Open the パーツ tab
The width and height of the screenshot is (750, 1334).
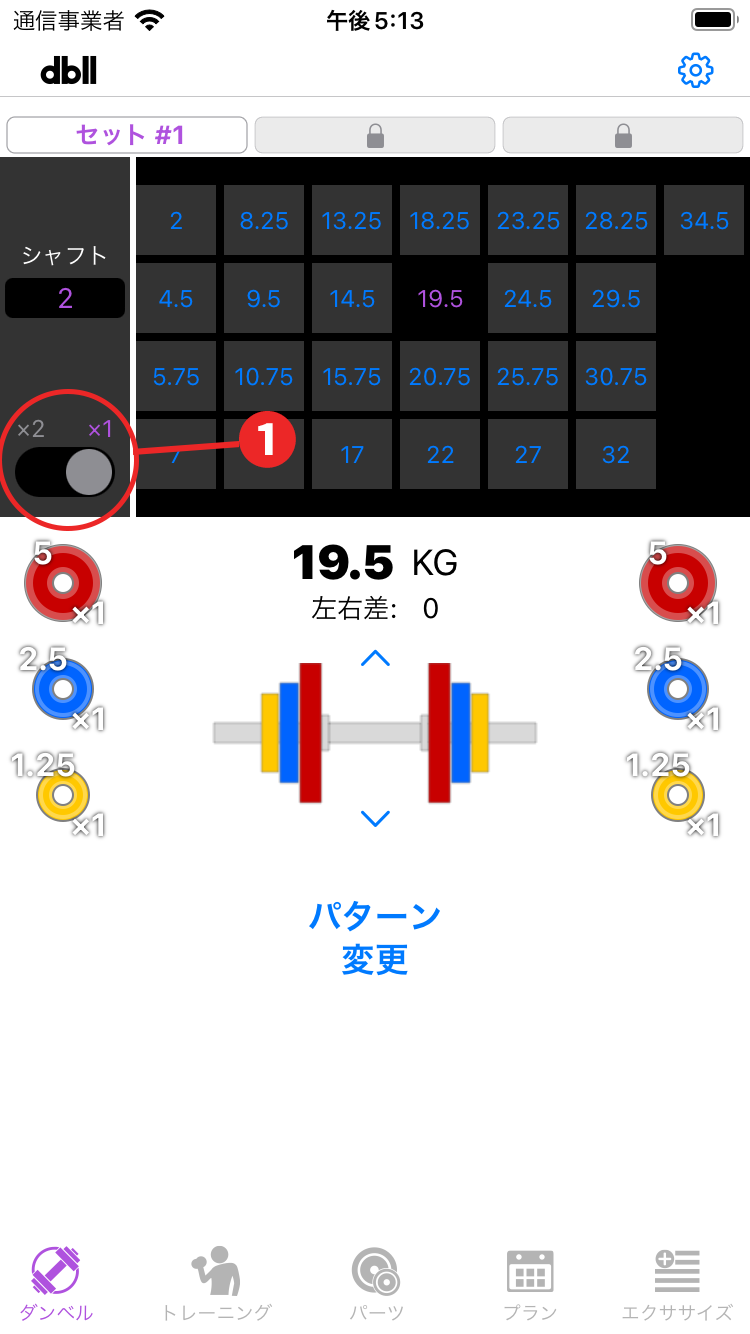coord(376,1284)
